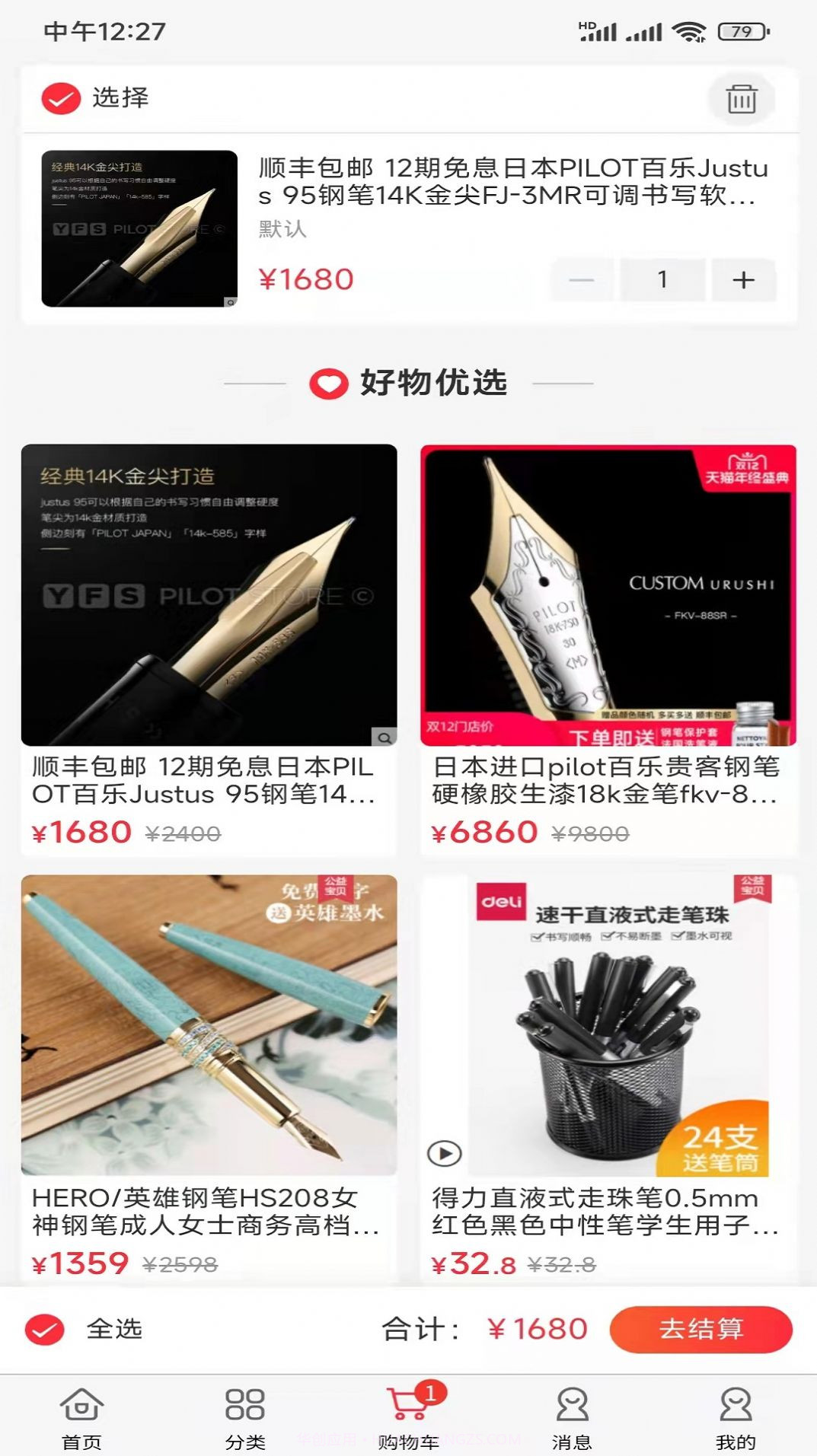Check the 选择 selection checkbox
This screenshot has height=1456, width=817.
pyautogui.click(x=62, y=98)
